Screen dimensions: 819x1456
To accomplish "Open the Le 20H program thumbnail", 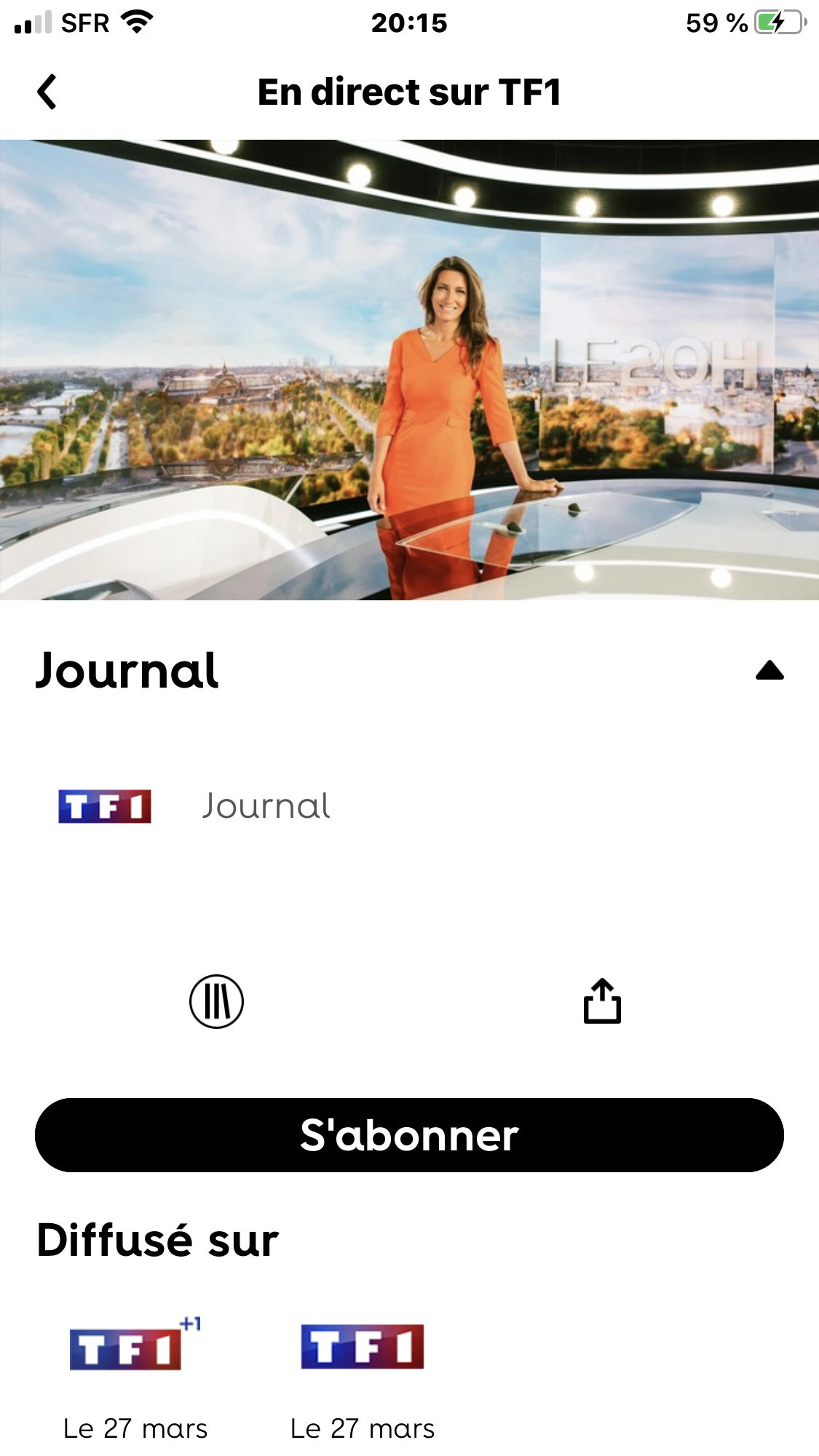I will click(x=409, y=370).
